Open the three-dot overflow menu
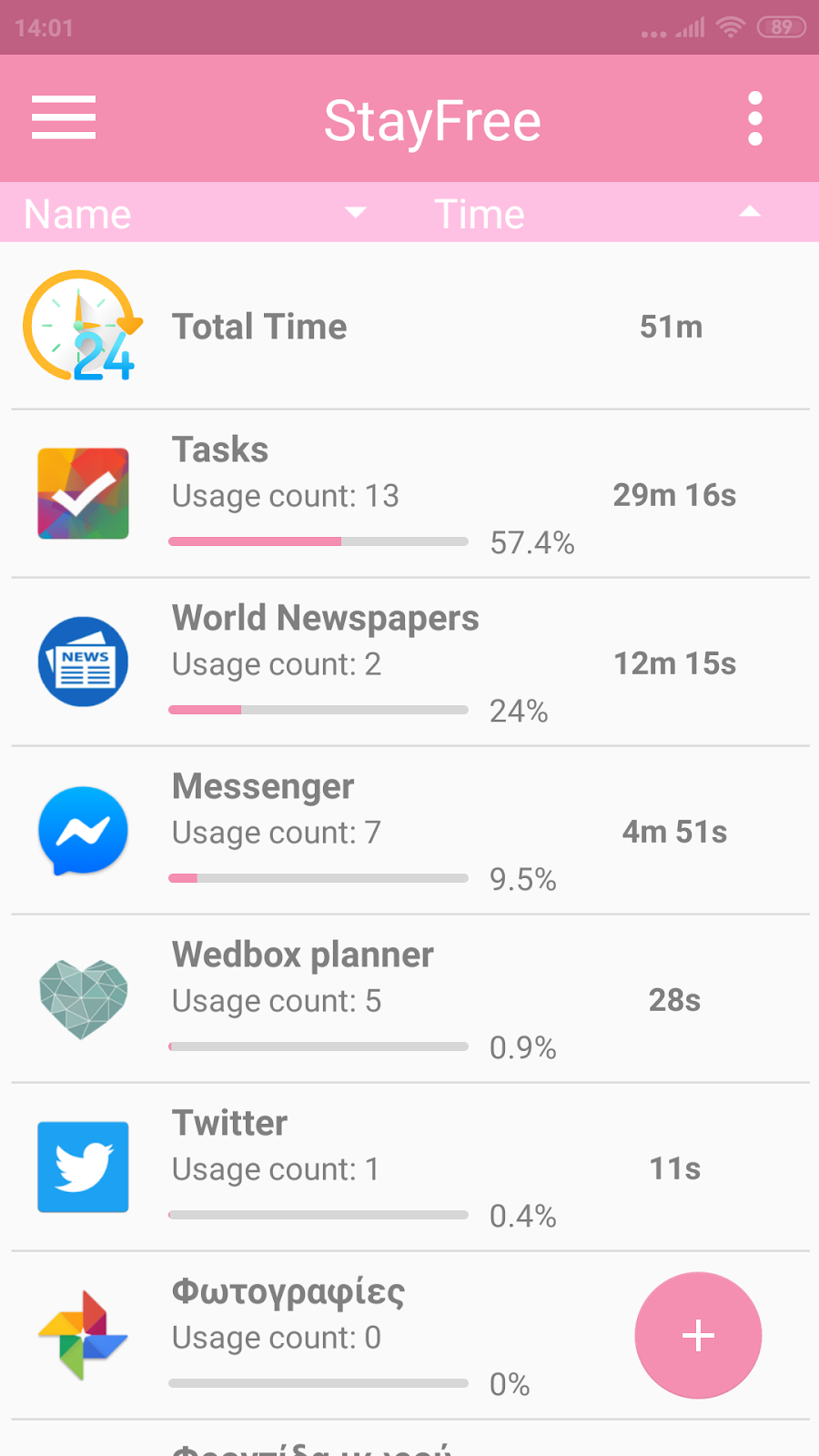This screenshot has height=1456, width=819. coord(754,118)
